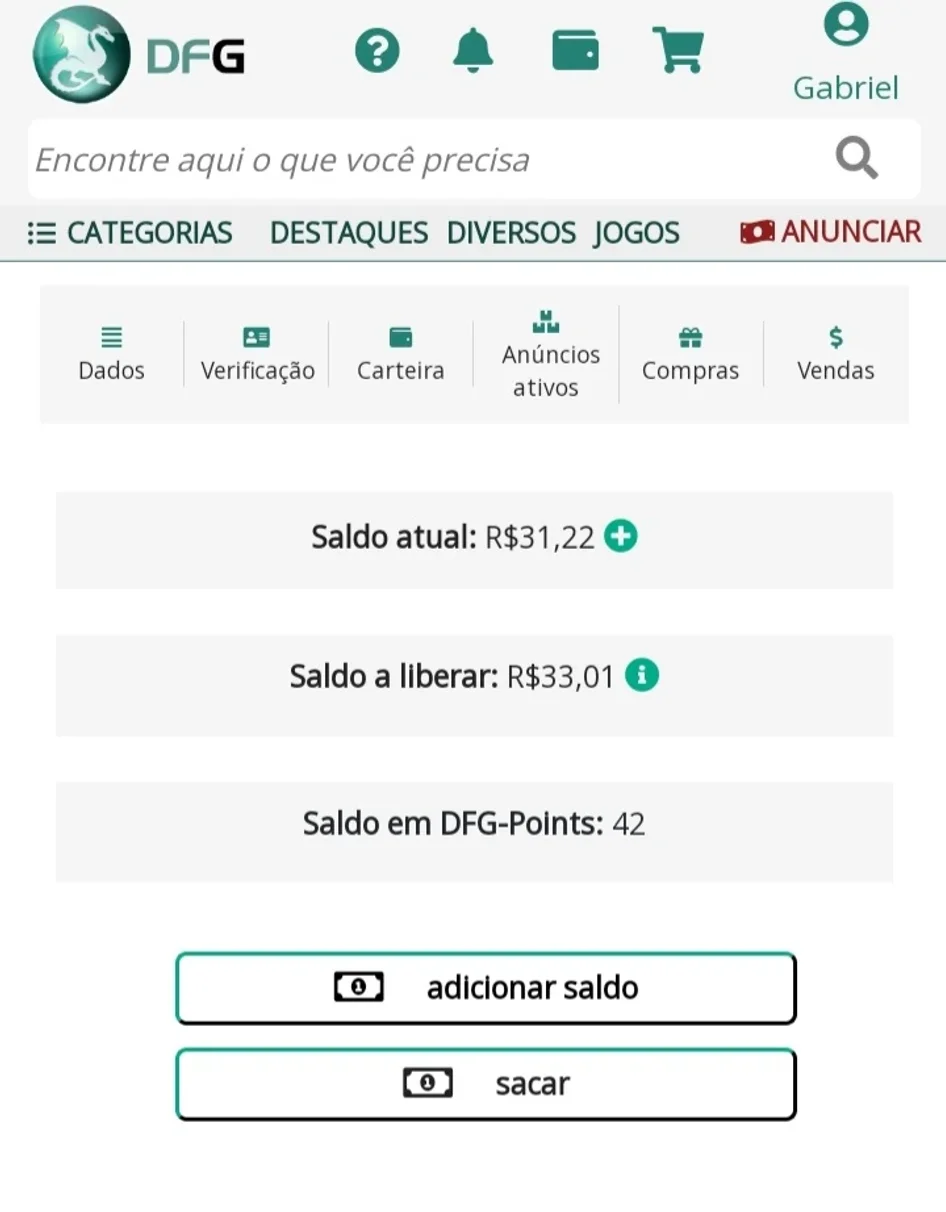Switch to the Compras tab

[x=691, y=354]
